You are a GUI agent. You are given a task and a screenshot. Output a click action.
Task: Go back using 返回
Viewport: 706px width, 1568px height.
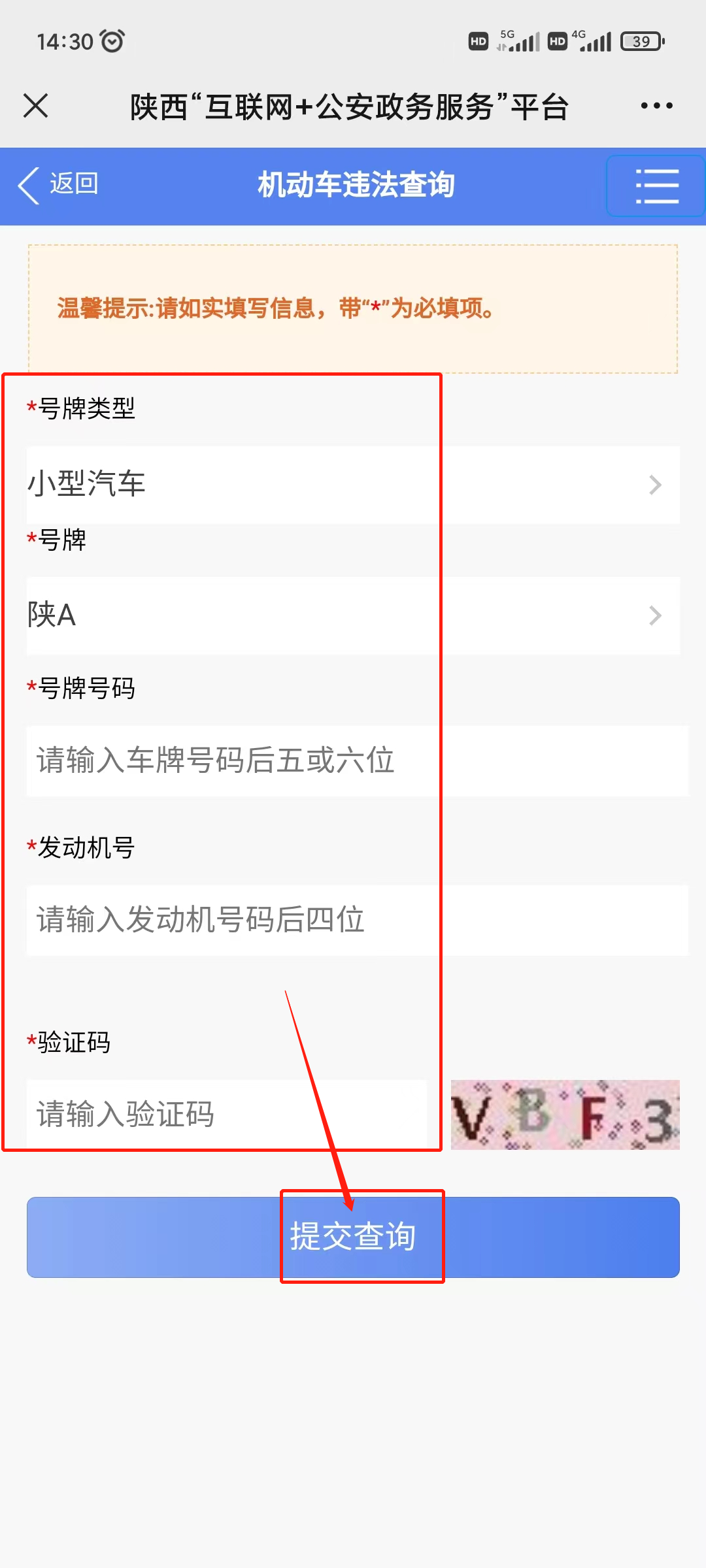[x=59, y=185]
